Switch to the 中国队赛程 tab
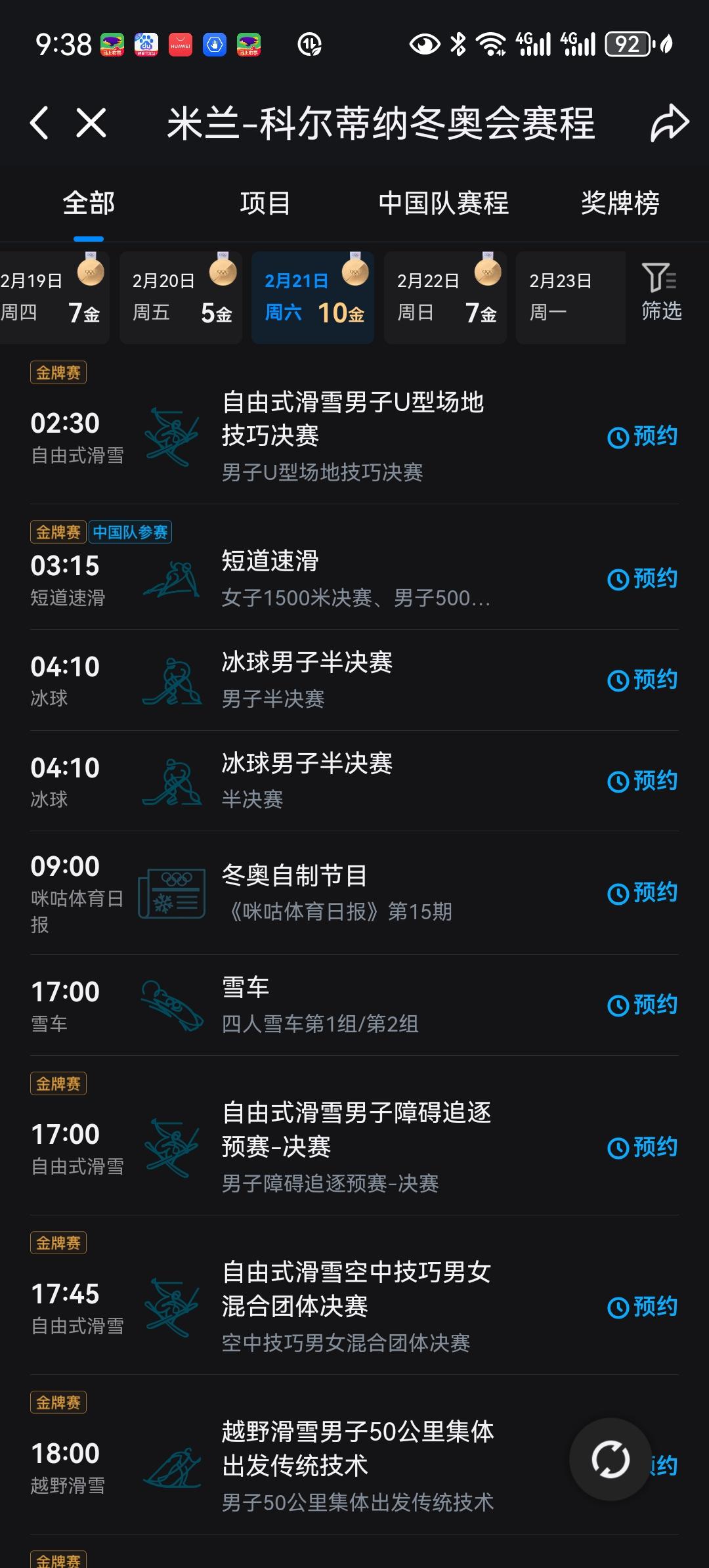The height and width of the screenshot is (1568, 709). (x=444, y=203)
